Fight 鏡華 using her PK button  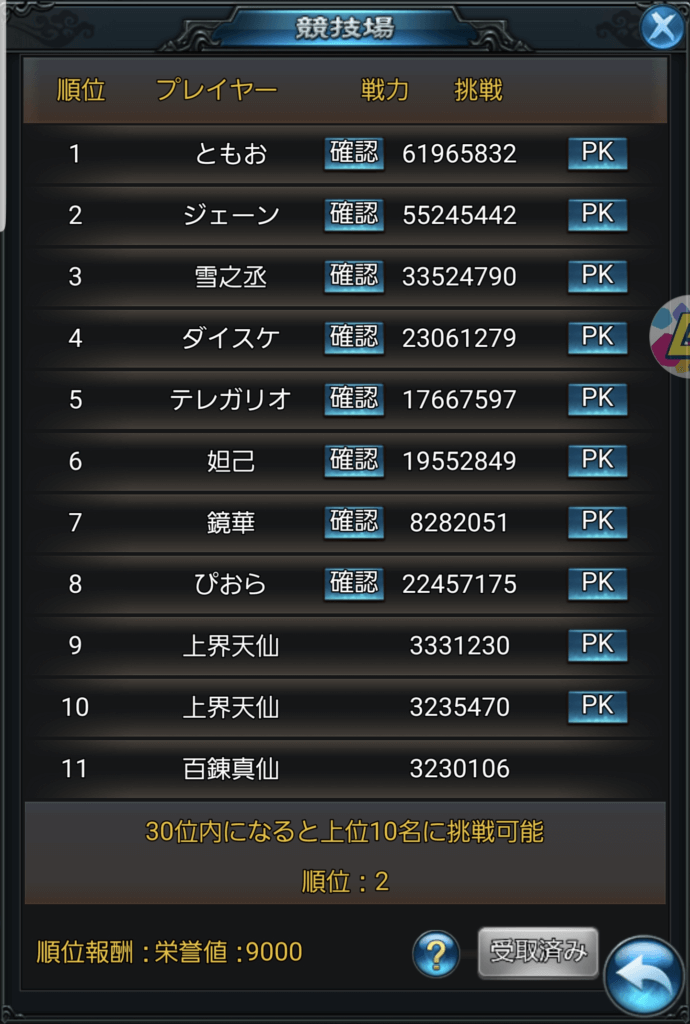pos(597,522)
